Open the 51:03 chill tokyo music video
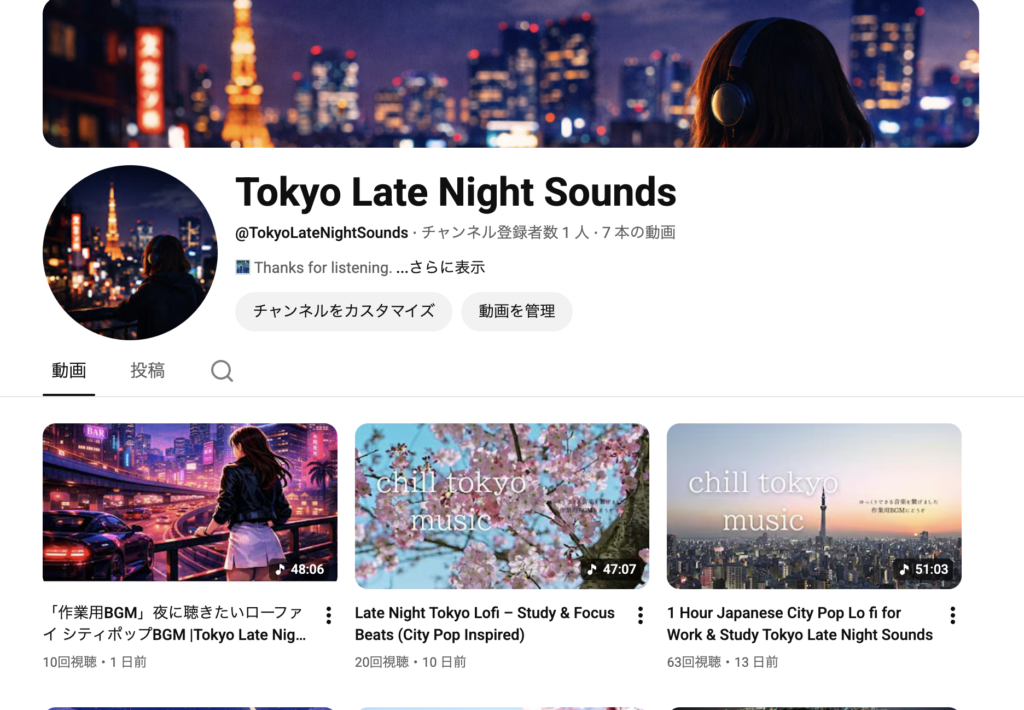This screenshot has width=1024, height=710. 813,502
